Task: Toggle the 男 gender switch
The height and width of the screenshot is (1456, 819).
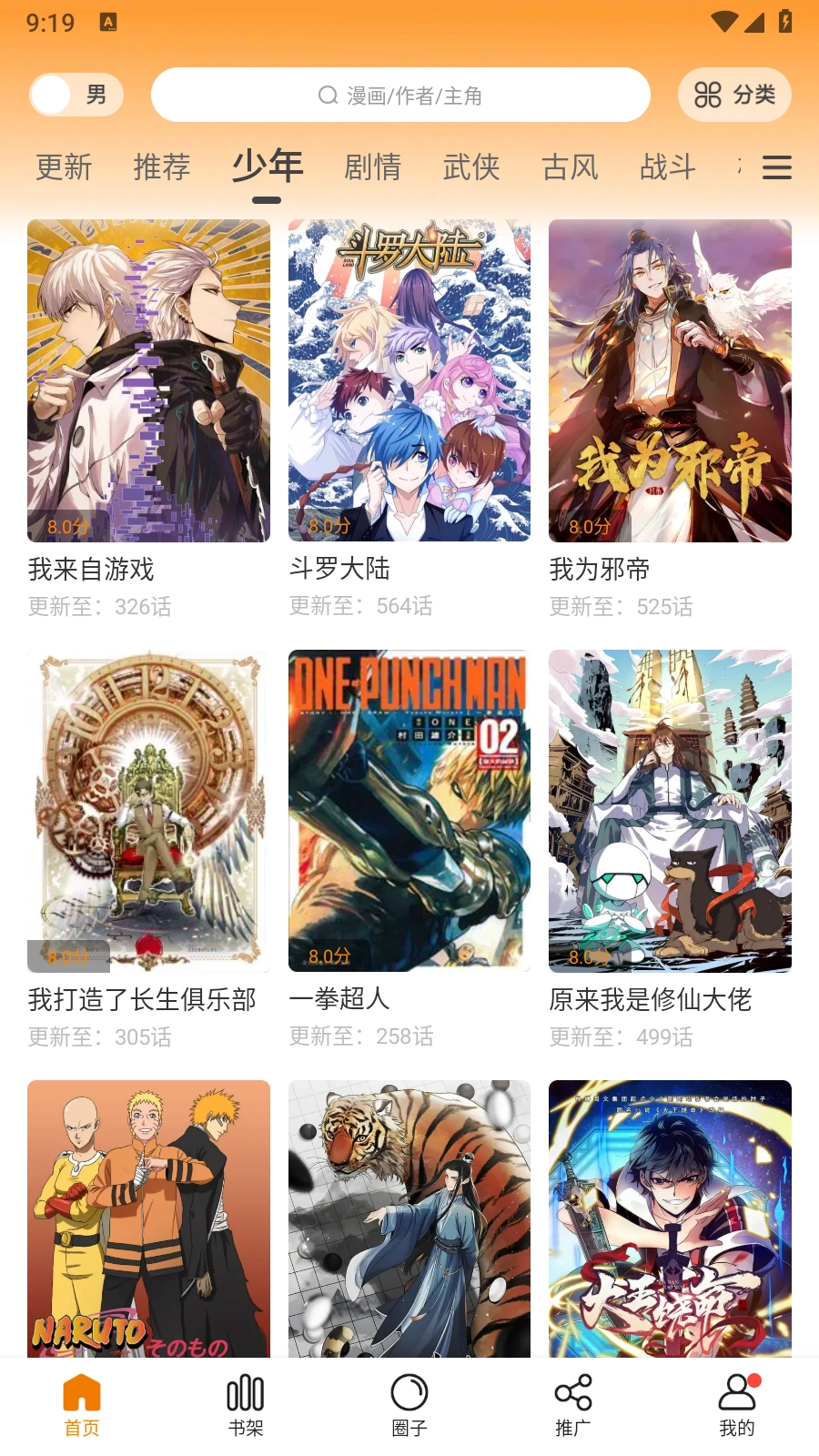Action: coord(76,94)
